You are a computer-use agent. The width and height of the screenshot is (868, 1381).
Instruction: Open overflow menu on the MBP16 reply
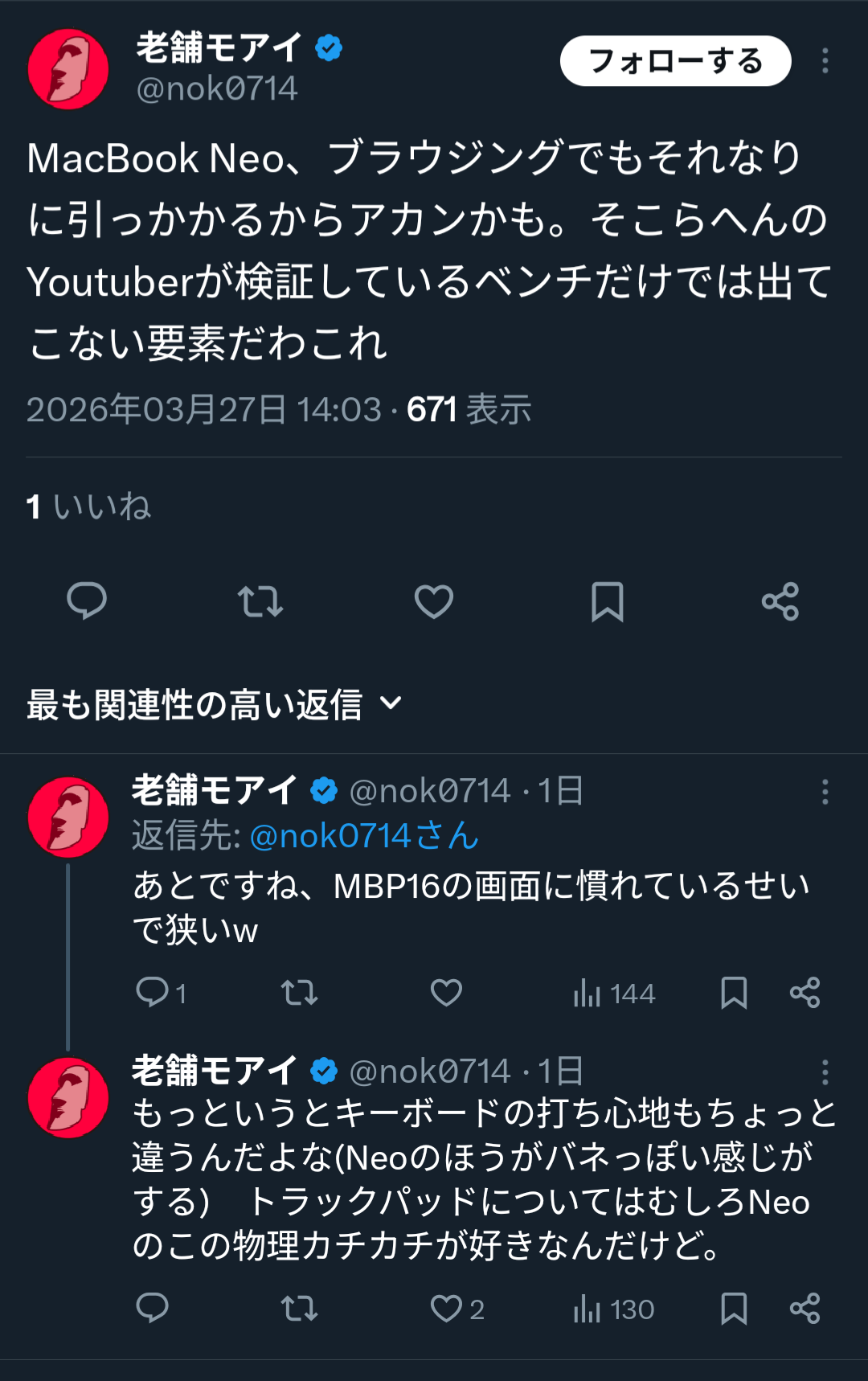coord(825,792)
